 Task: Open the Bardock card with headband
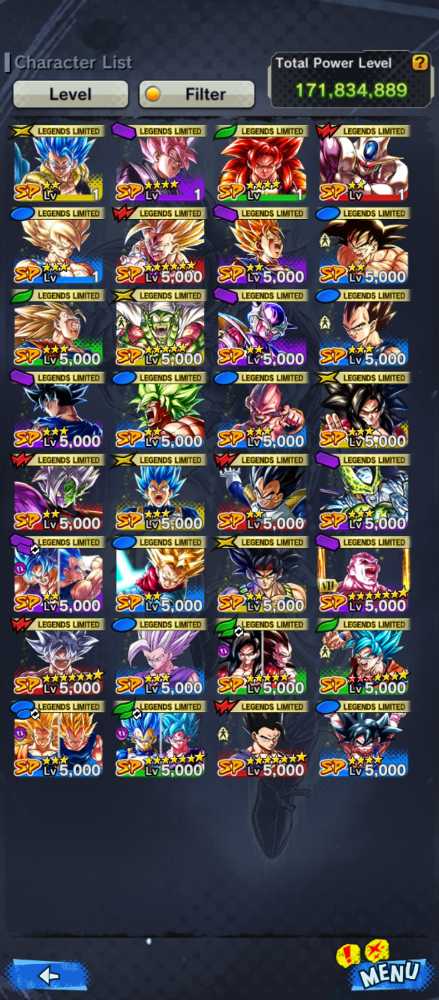pos(262,575)
